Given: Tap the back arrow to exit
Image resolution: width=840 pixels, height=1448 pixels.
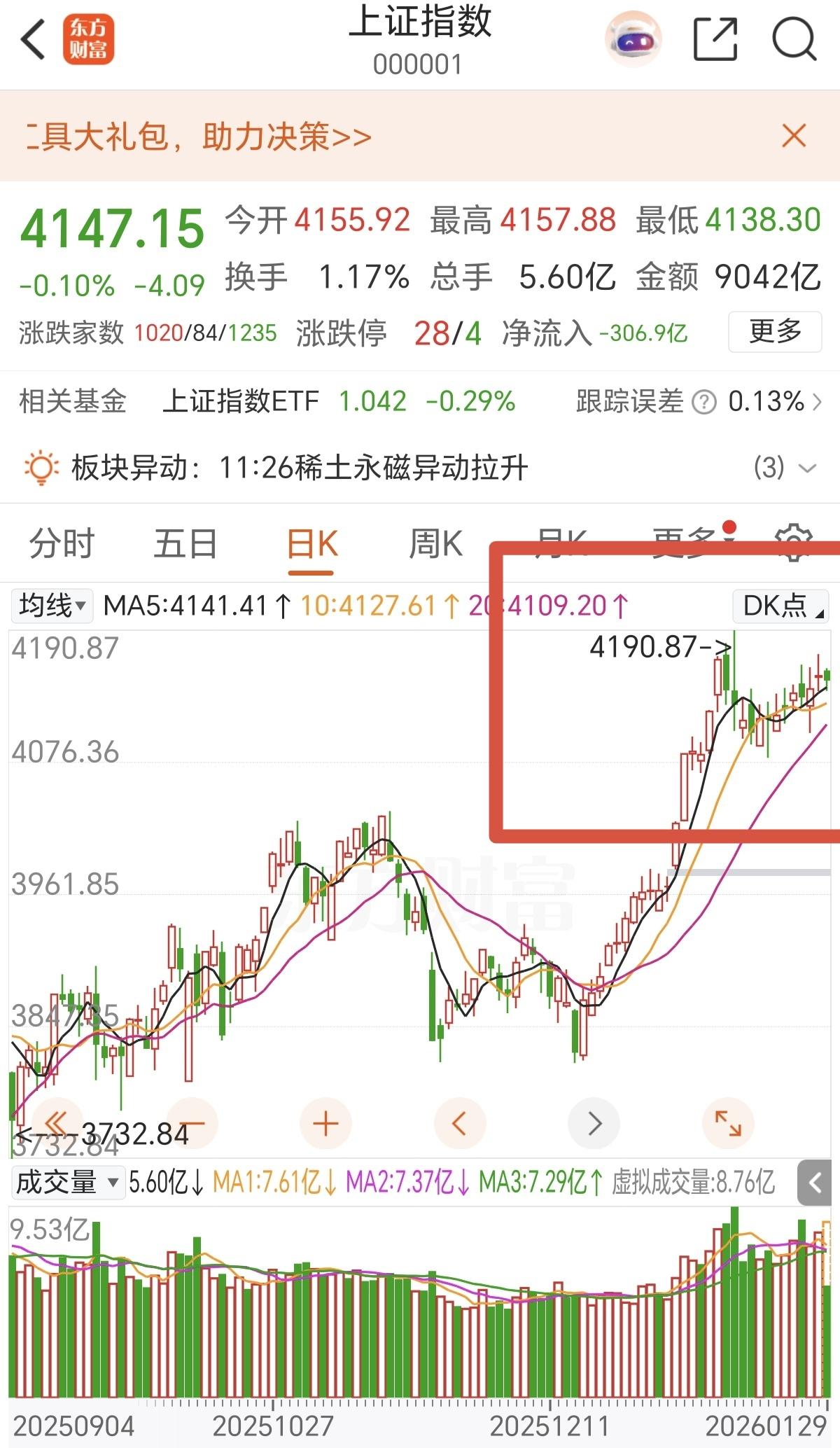Looking at the screenshot, I should point(33,40).
